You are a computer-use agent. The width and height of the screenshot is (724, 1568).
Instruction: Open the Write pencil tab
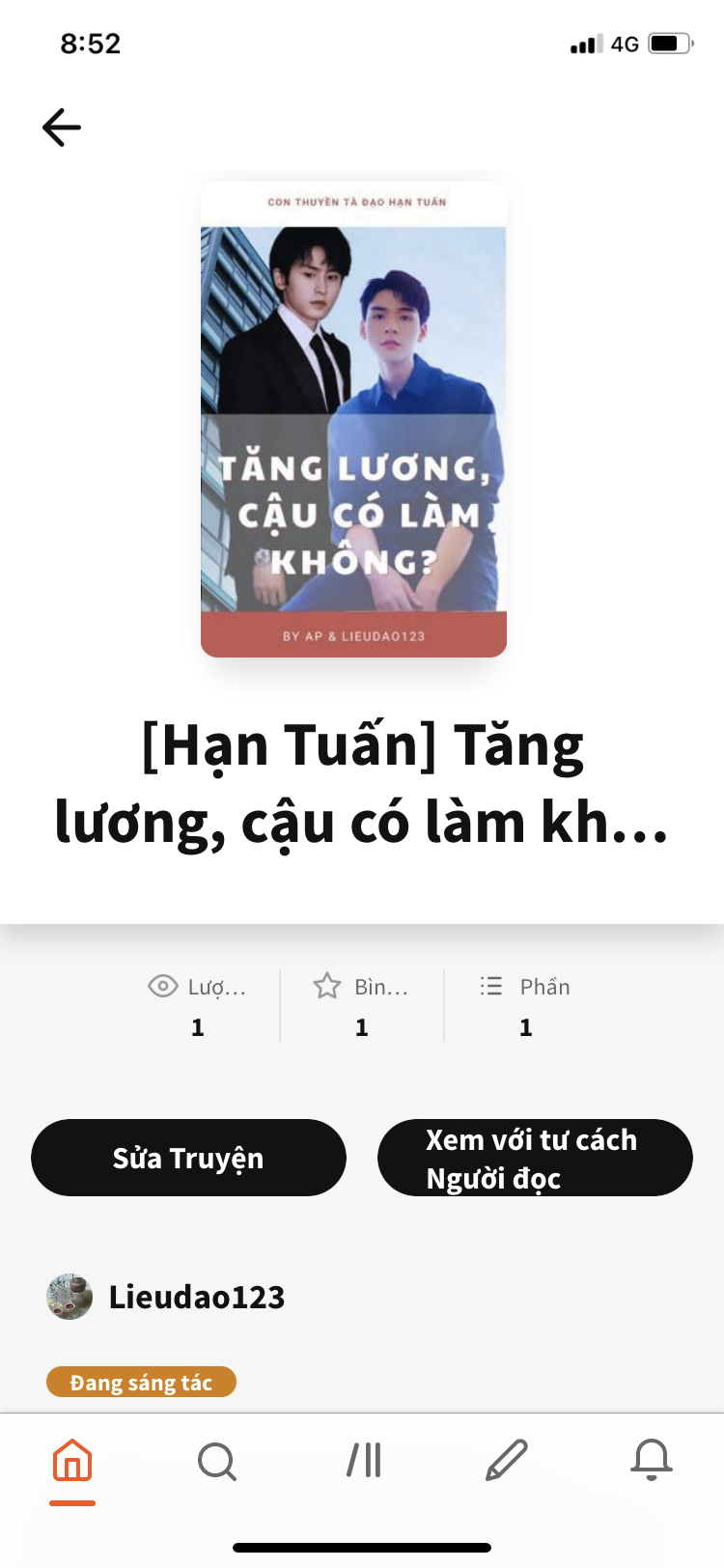(x=507, y=1460)
